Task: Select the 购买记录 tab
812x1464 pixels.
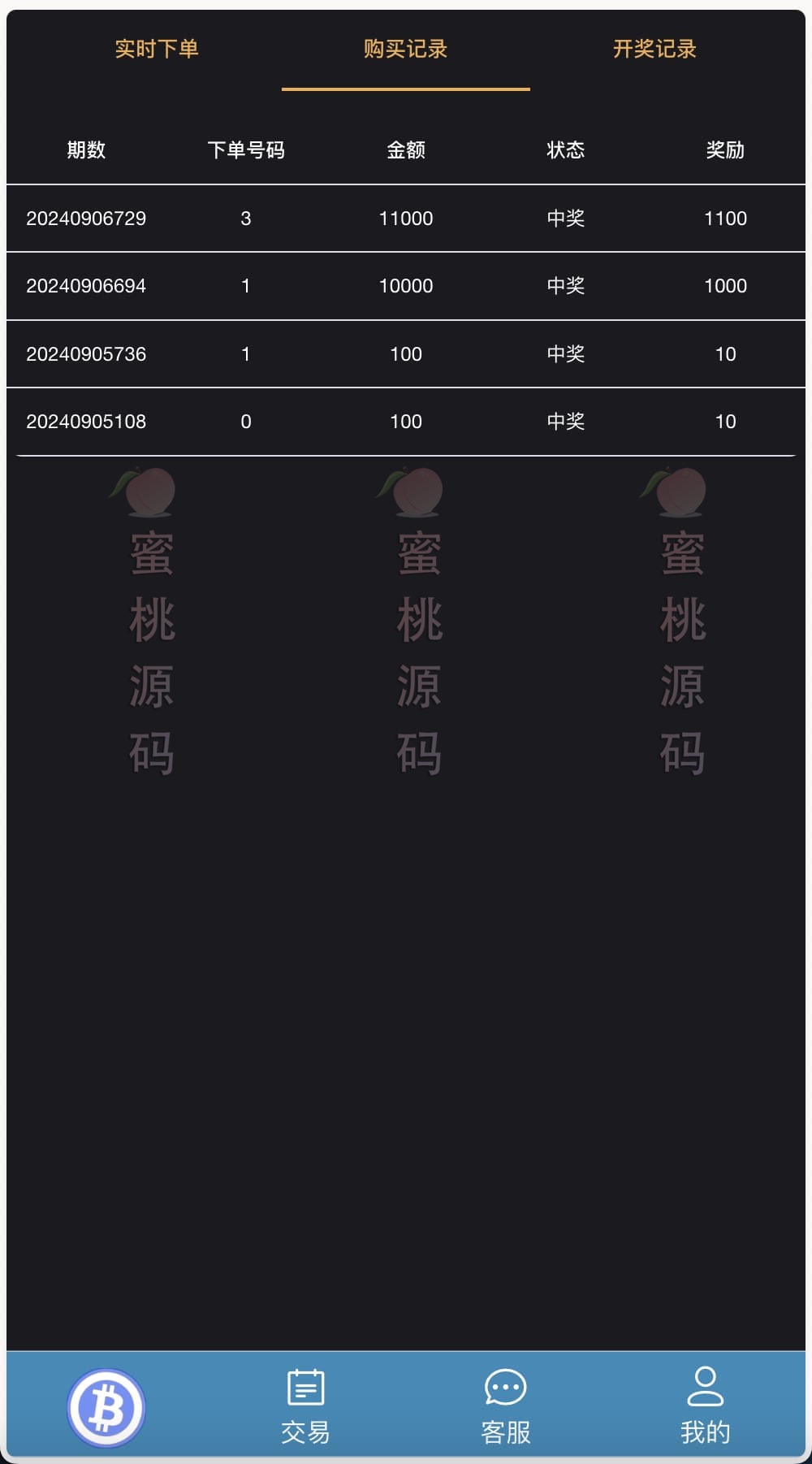Action: pos(405,50)
